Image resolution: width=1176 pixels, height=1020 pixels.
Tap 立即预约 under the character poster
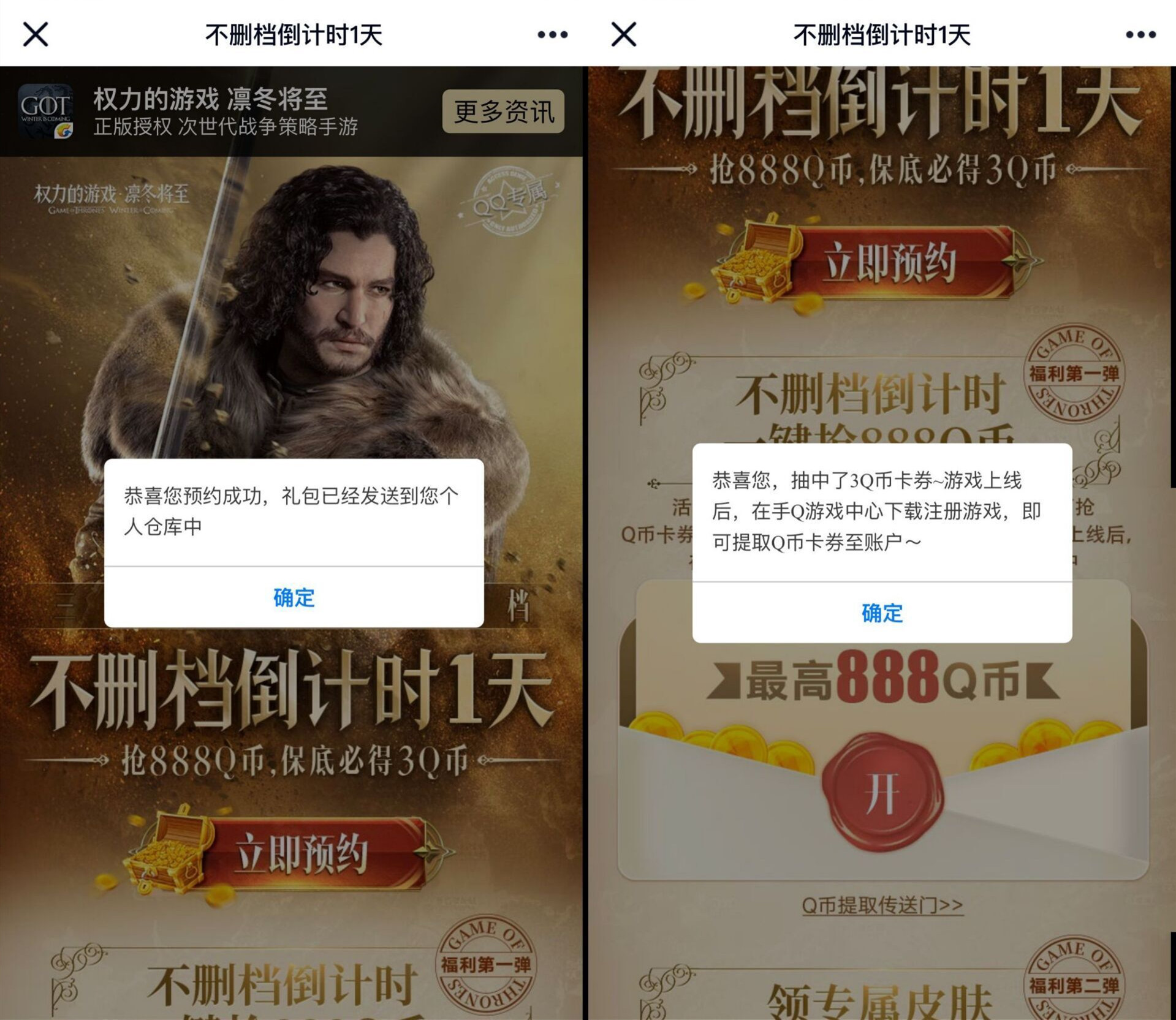(300, 853)
